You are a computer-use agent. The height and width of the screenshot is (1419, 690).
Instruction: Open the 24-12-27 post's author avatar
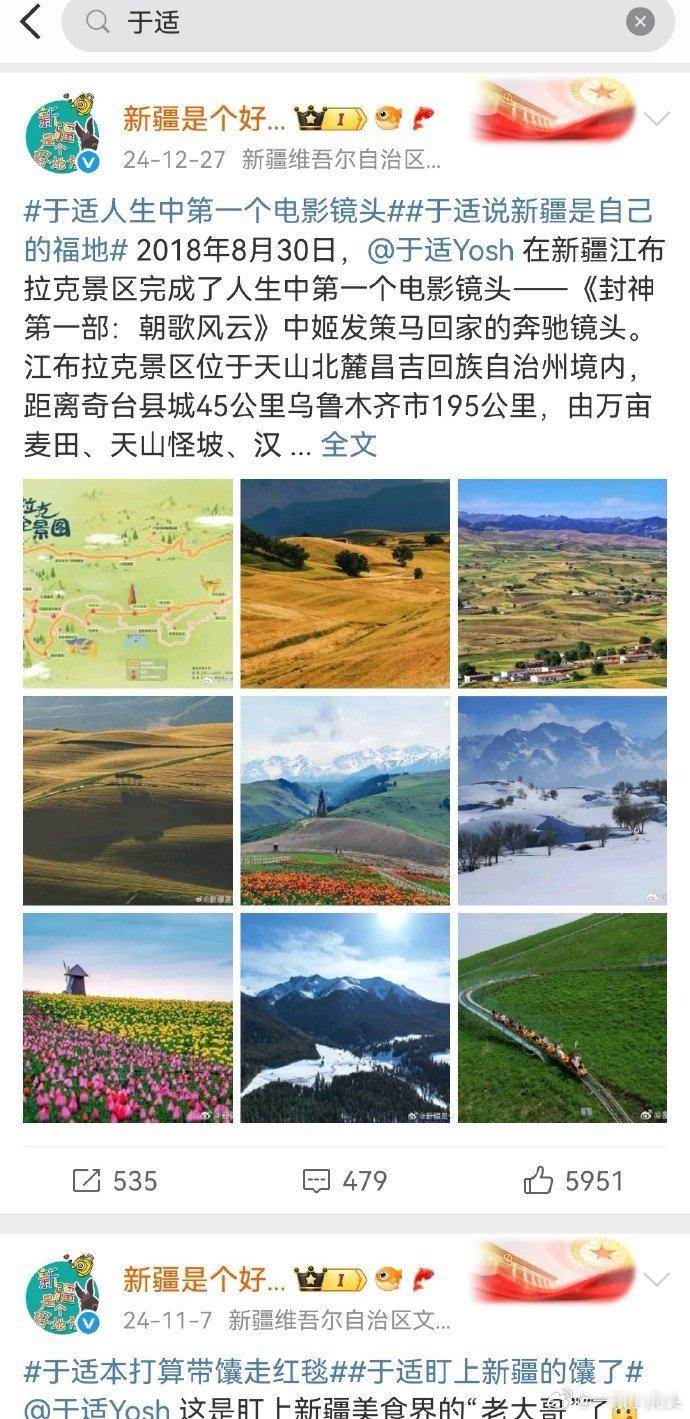[62, 134]
